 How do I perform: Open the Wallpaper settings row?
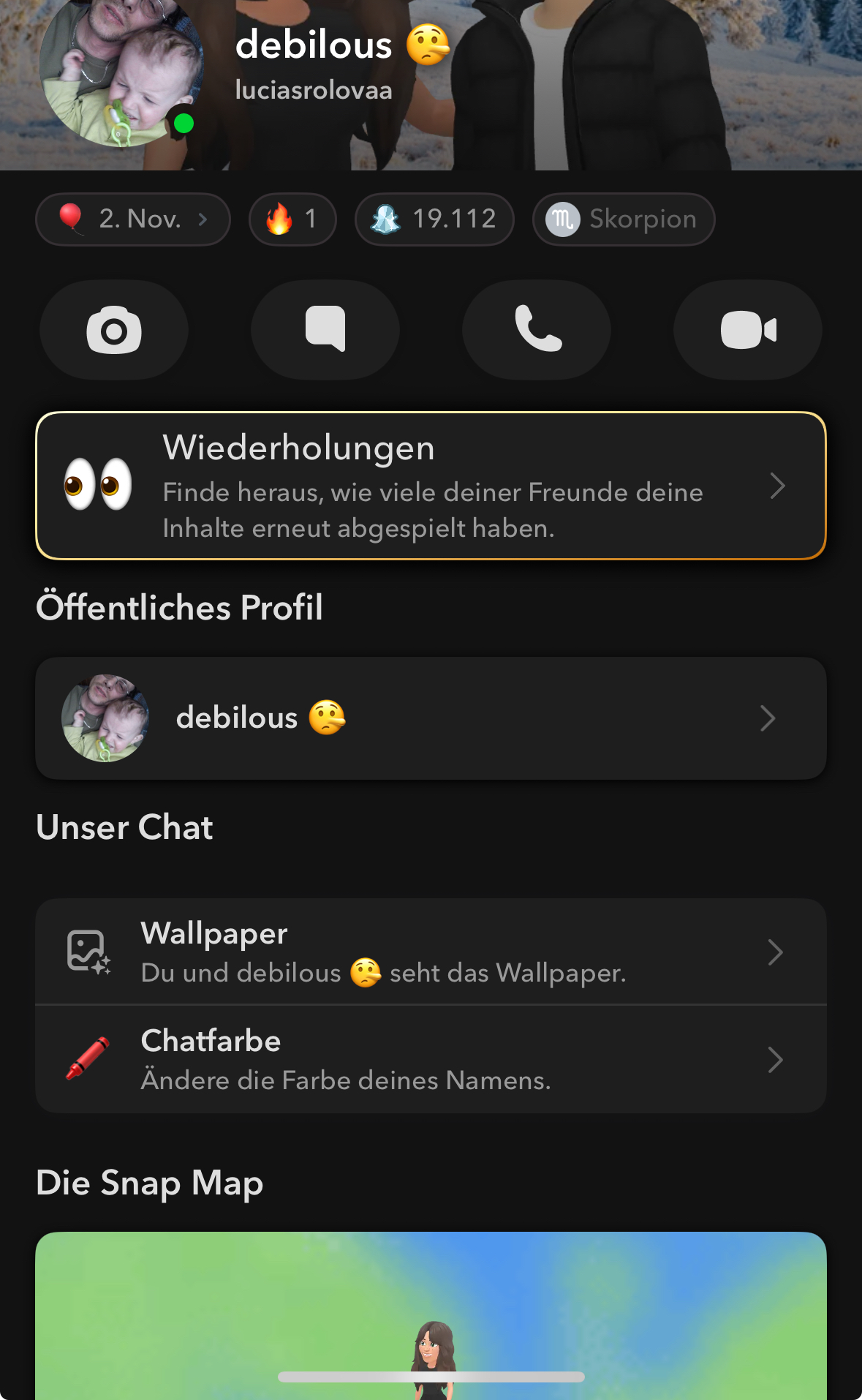coord(431,952)
